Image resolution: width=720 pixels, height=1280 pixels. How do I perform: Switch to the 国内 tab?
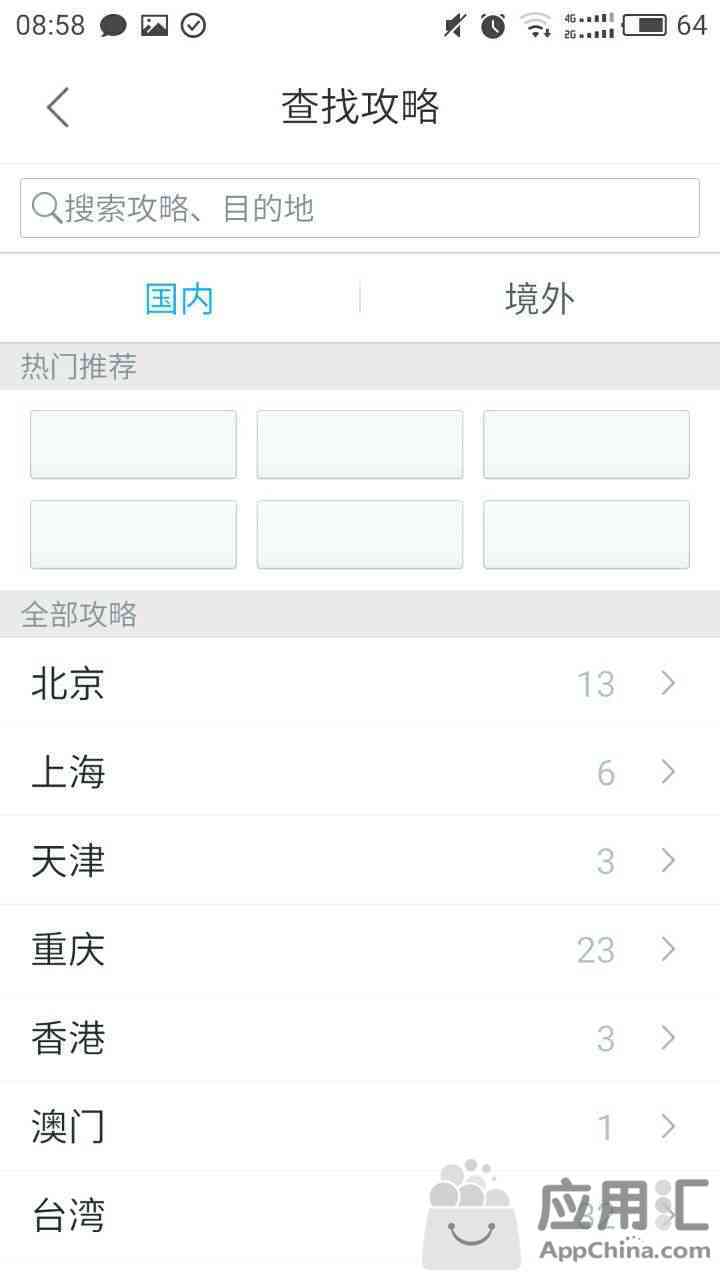[180, 298]
